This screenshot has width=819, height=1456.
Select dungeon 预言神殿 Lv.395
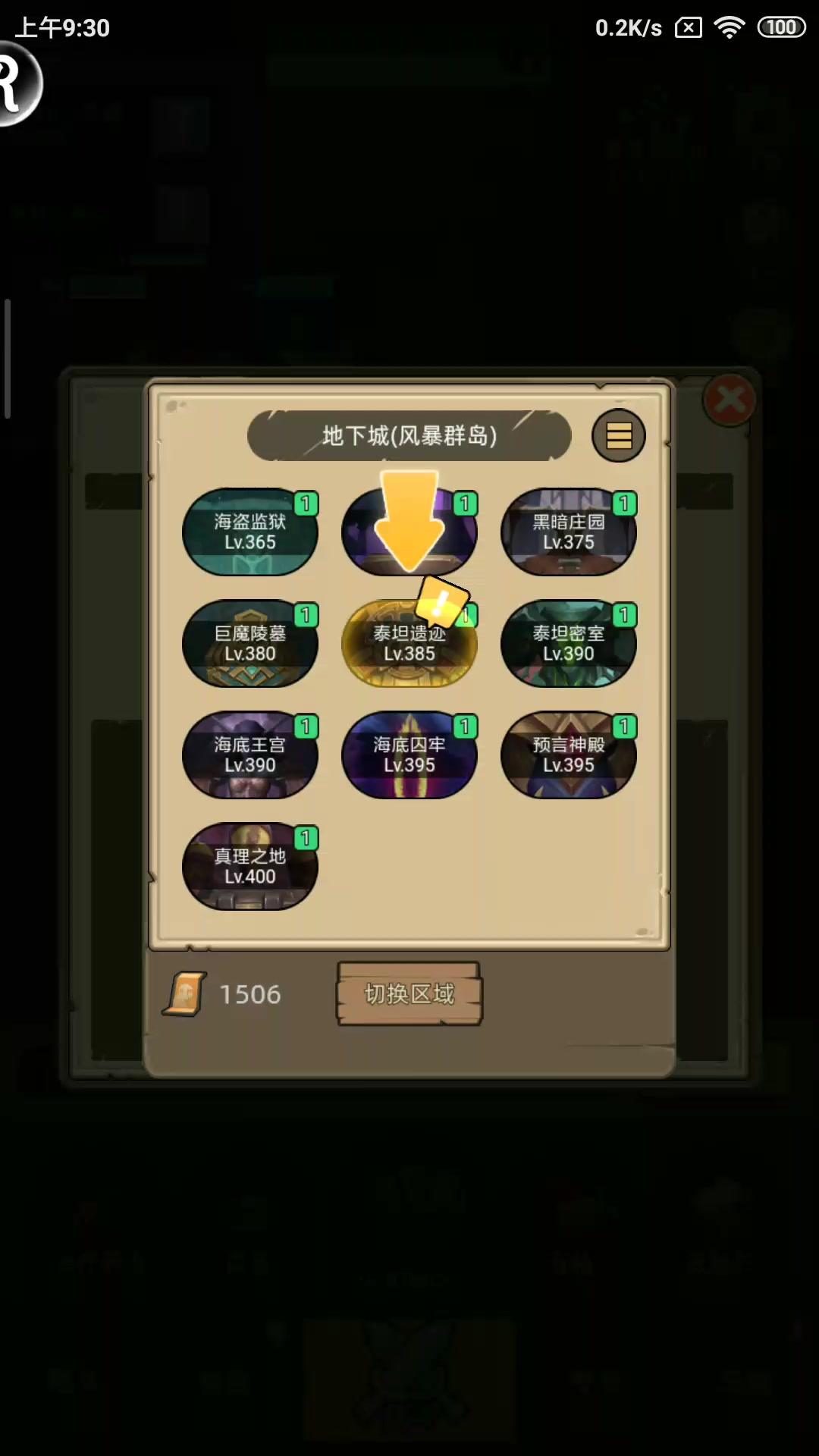point(569,755)
